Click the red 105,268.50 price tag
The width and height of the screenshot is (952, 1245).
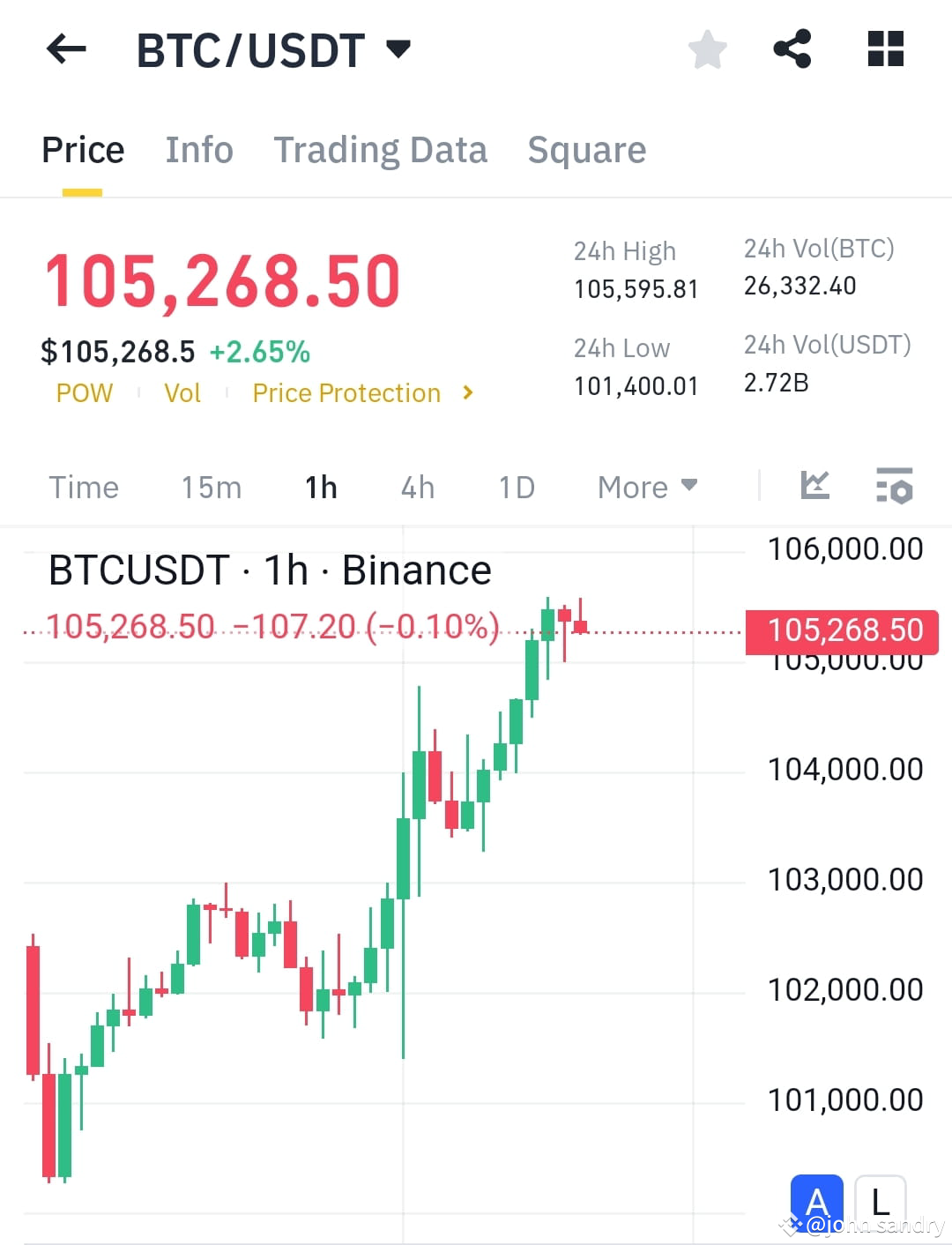coord(842,630)
